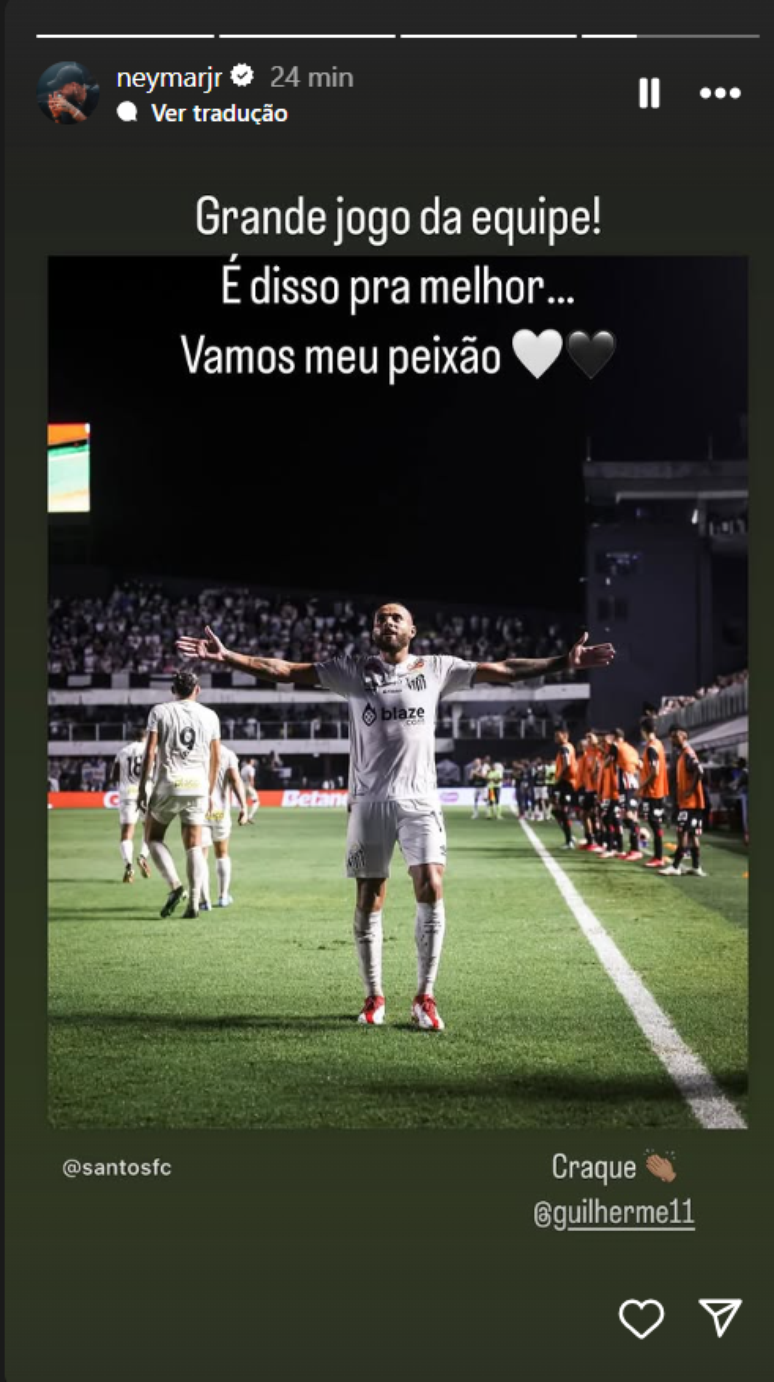Tap Ver tradução to translate story
The width and height of the screenshot is (774, 1382).
pyautogui.click(x=218, y=113)
